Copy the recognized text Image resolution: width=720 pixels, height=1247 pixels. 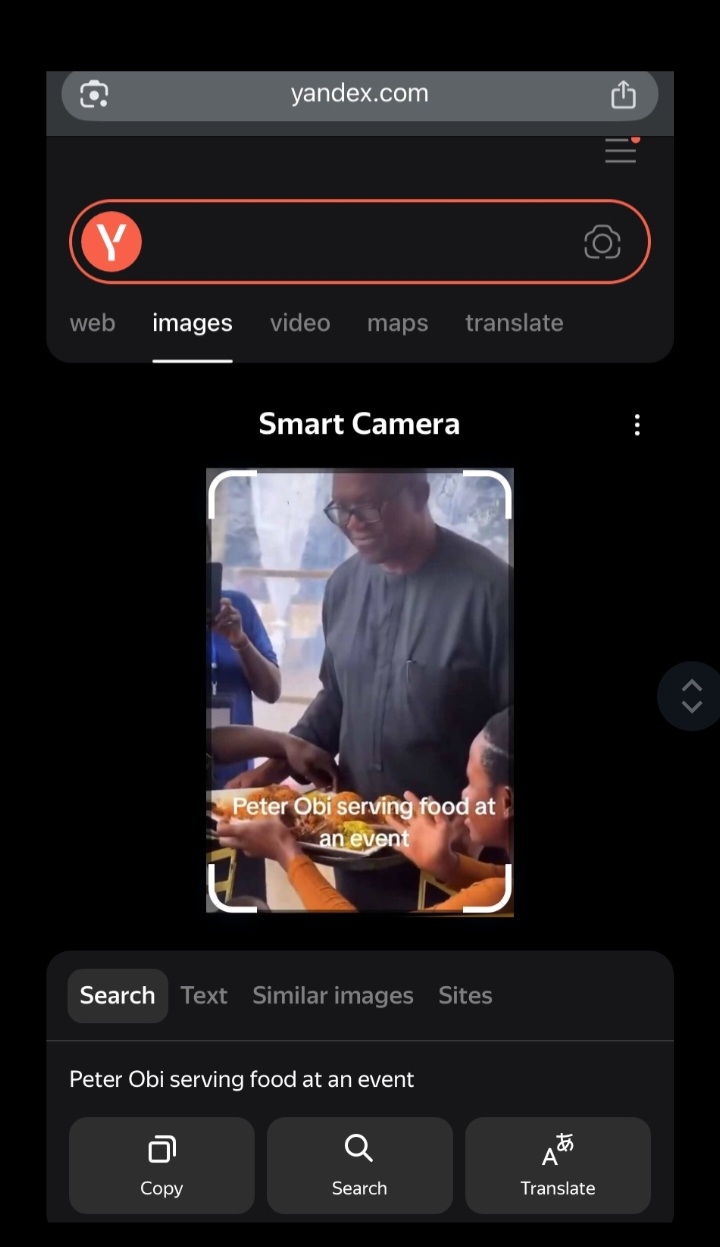click(161, 1165)
